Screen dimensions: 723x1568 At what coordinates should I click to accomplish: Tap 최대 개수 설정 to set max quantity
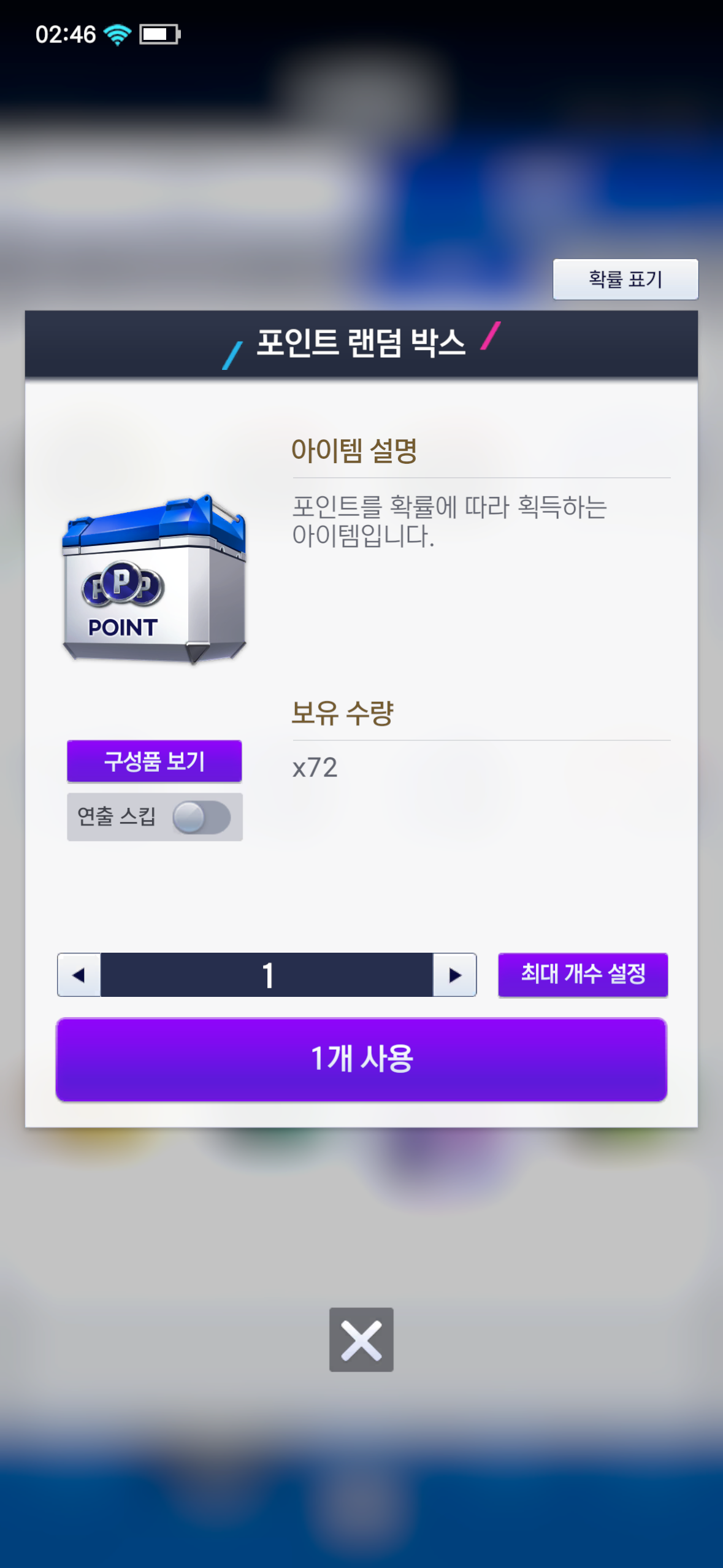[x=583, y=974]
